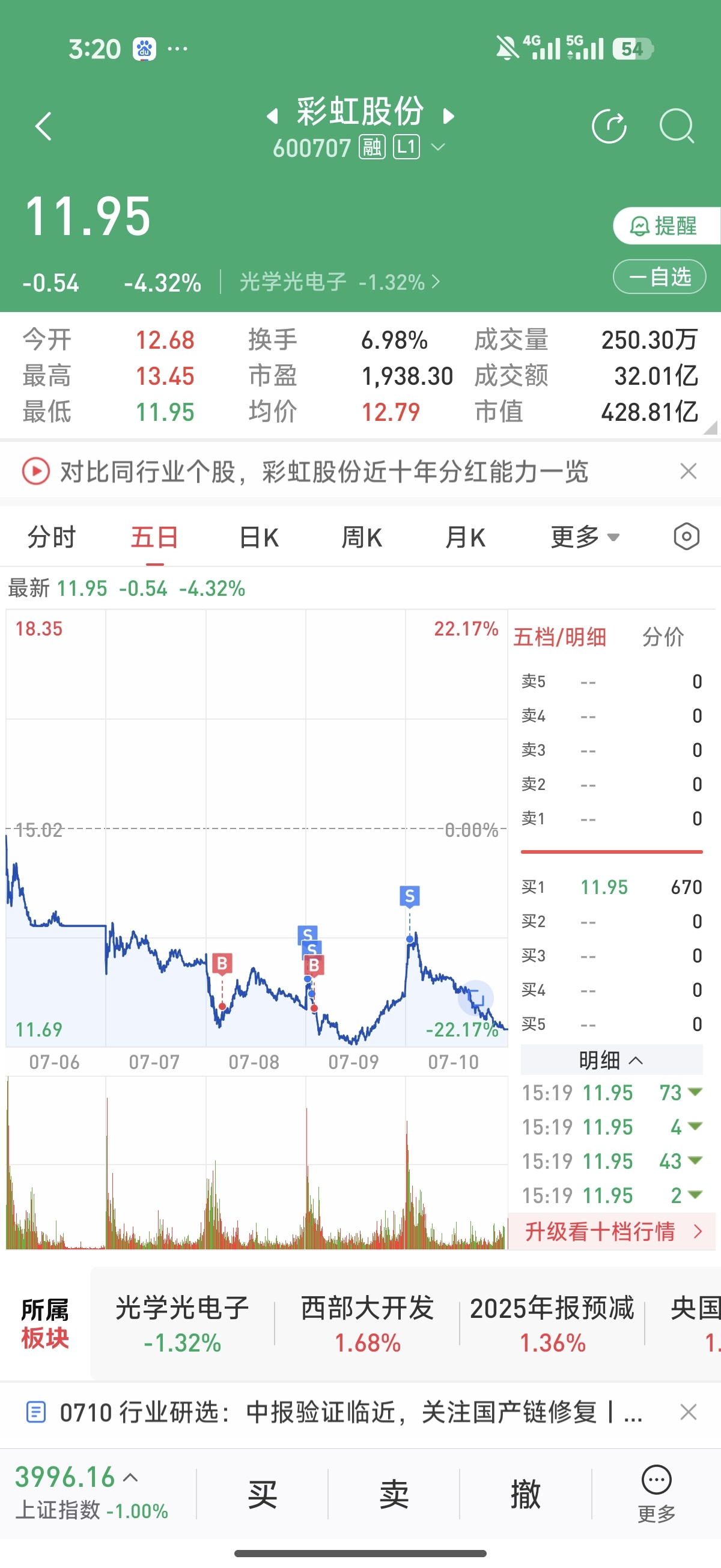Set a price alert with 提醒

pyautogui.click(x=666, y=226)
